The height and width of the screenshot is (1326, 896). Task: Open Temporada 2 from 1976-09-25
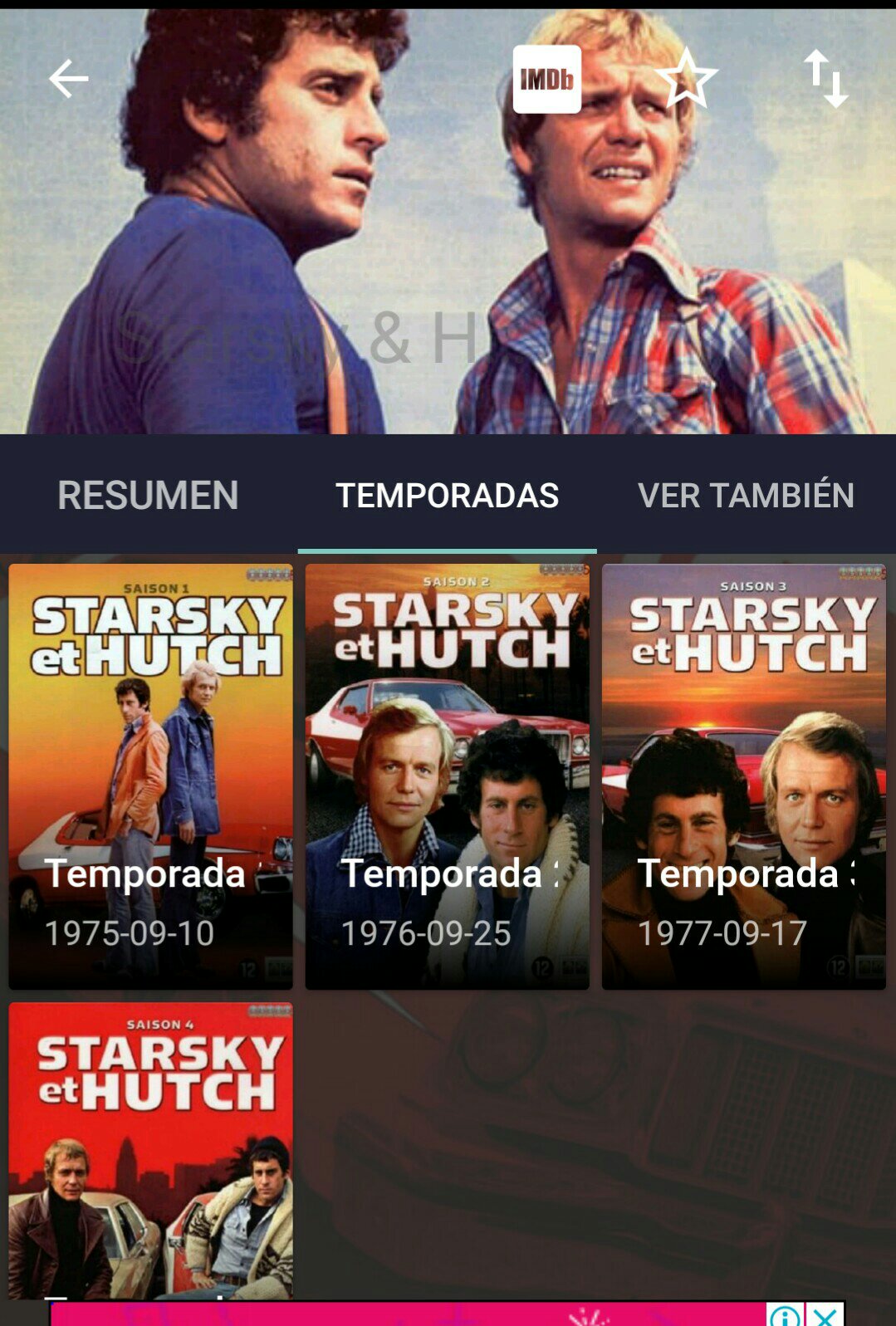coord(447,776)
